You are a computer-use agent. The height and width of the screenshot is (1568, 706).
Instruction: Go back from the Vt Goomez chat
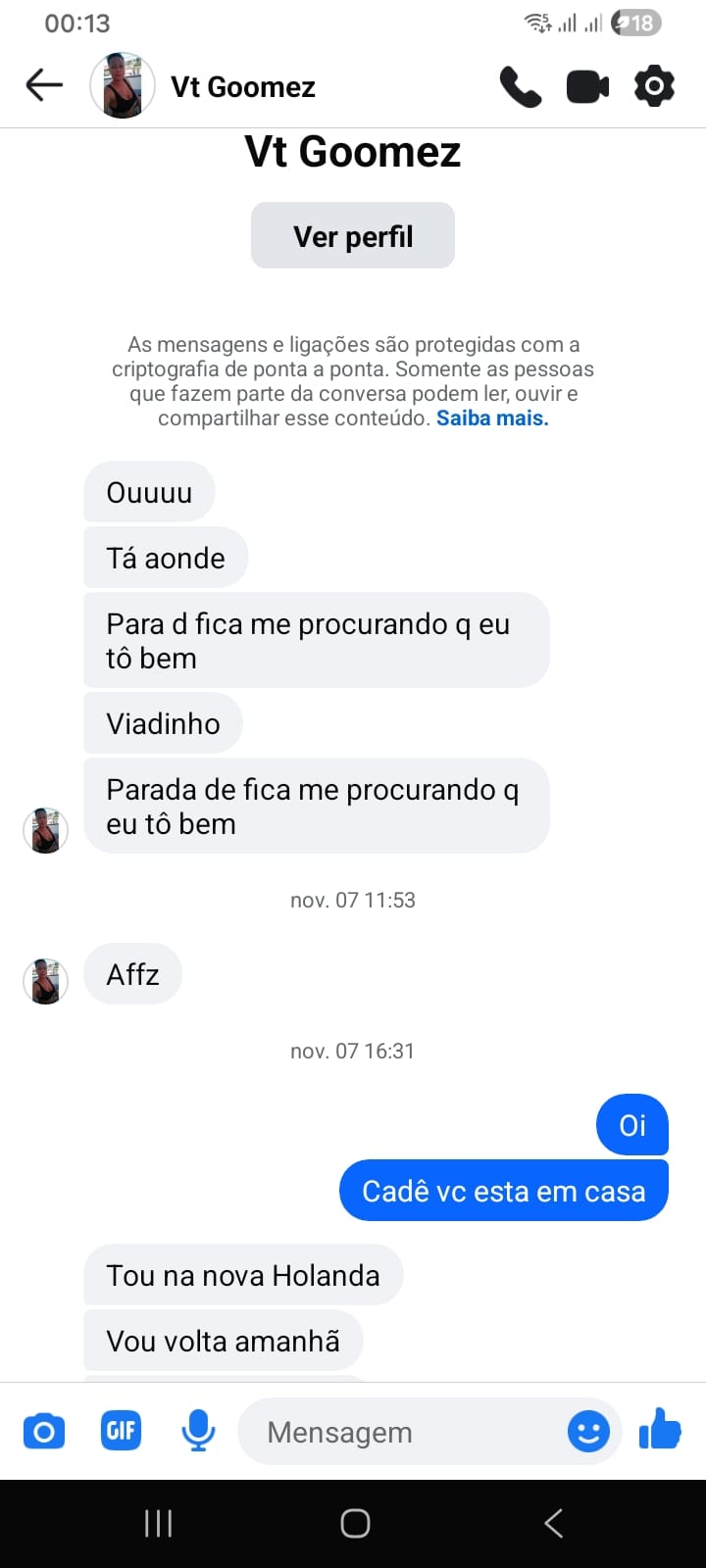(44, 85)
